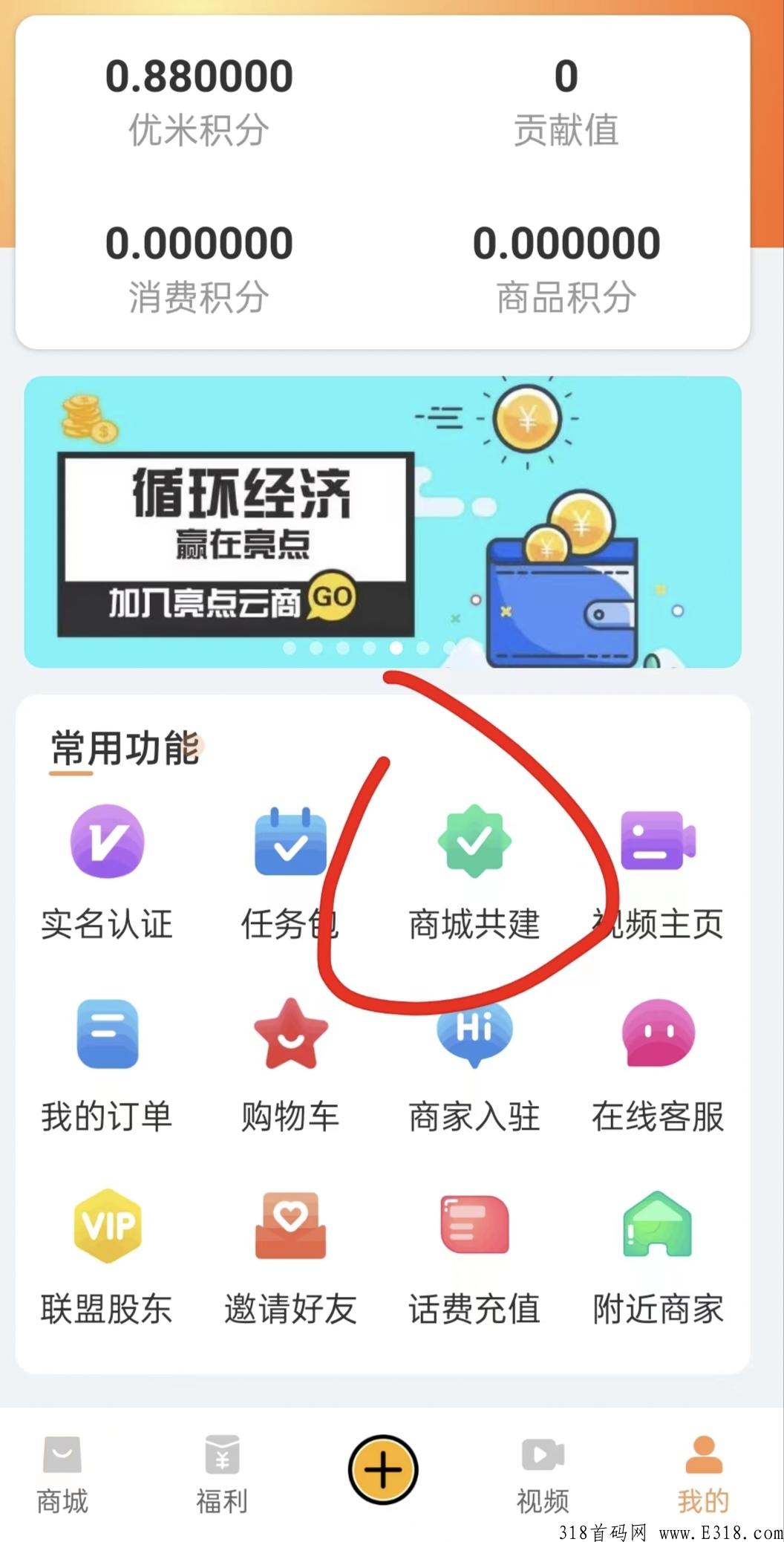Switch to the 商城 tab
Screen dimensions: 784x1542
coord(62,1475)
